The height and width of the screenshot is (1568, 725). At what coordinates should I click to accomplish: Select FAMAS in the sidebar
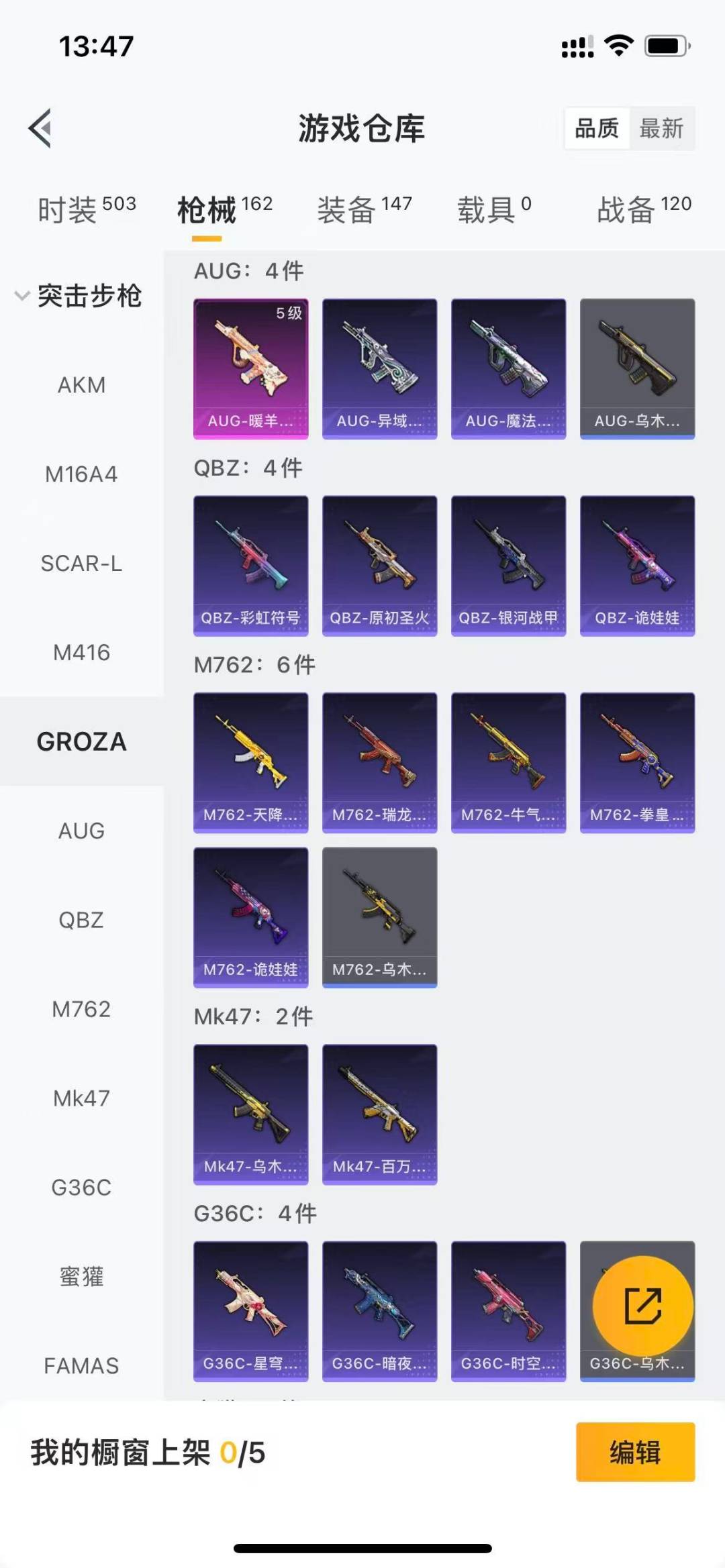tap(81, 1365)
